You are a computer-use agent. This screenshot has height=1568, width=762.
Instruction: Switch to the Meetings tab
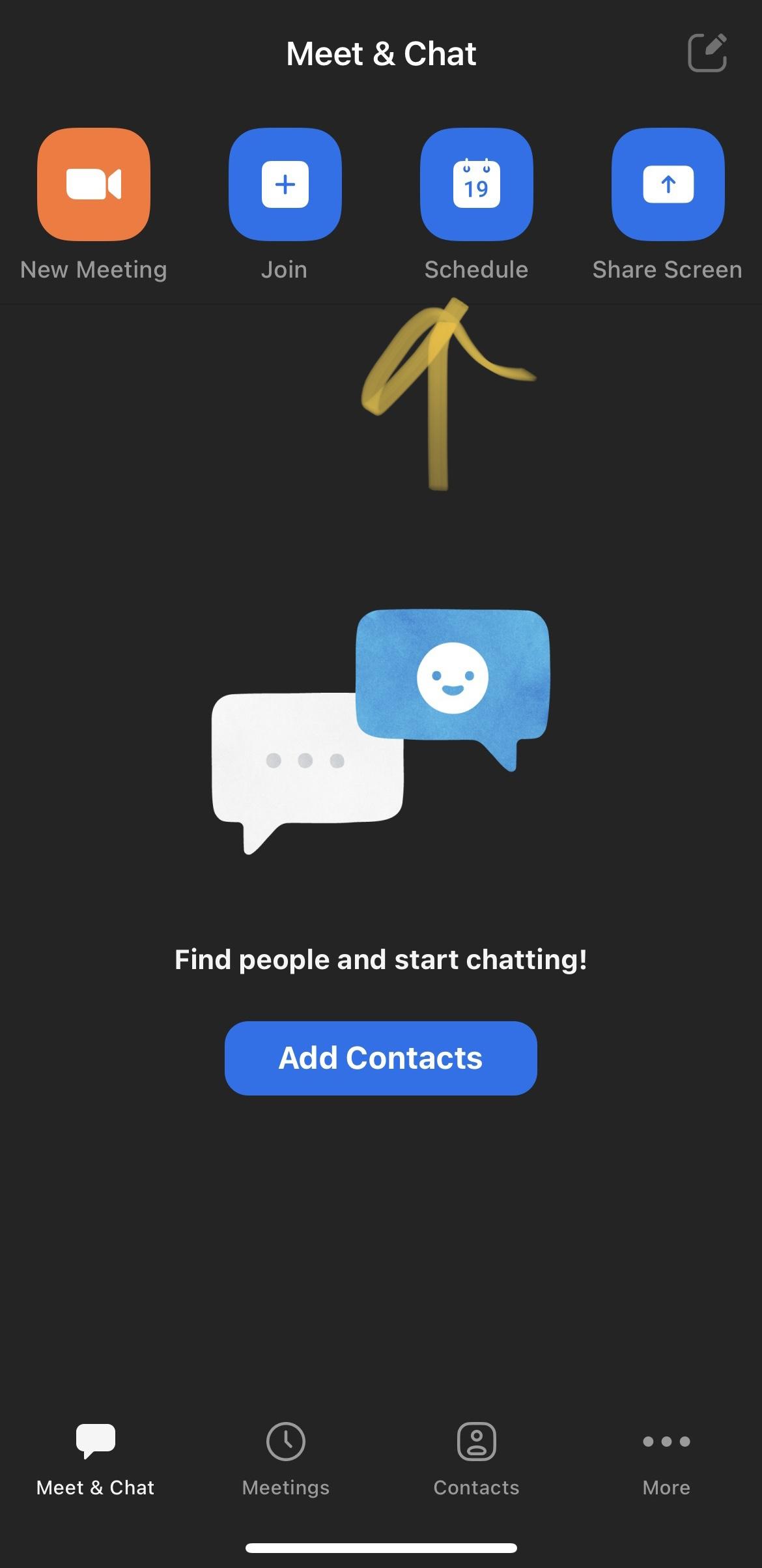point(285,1459)
